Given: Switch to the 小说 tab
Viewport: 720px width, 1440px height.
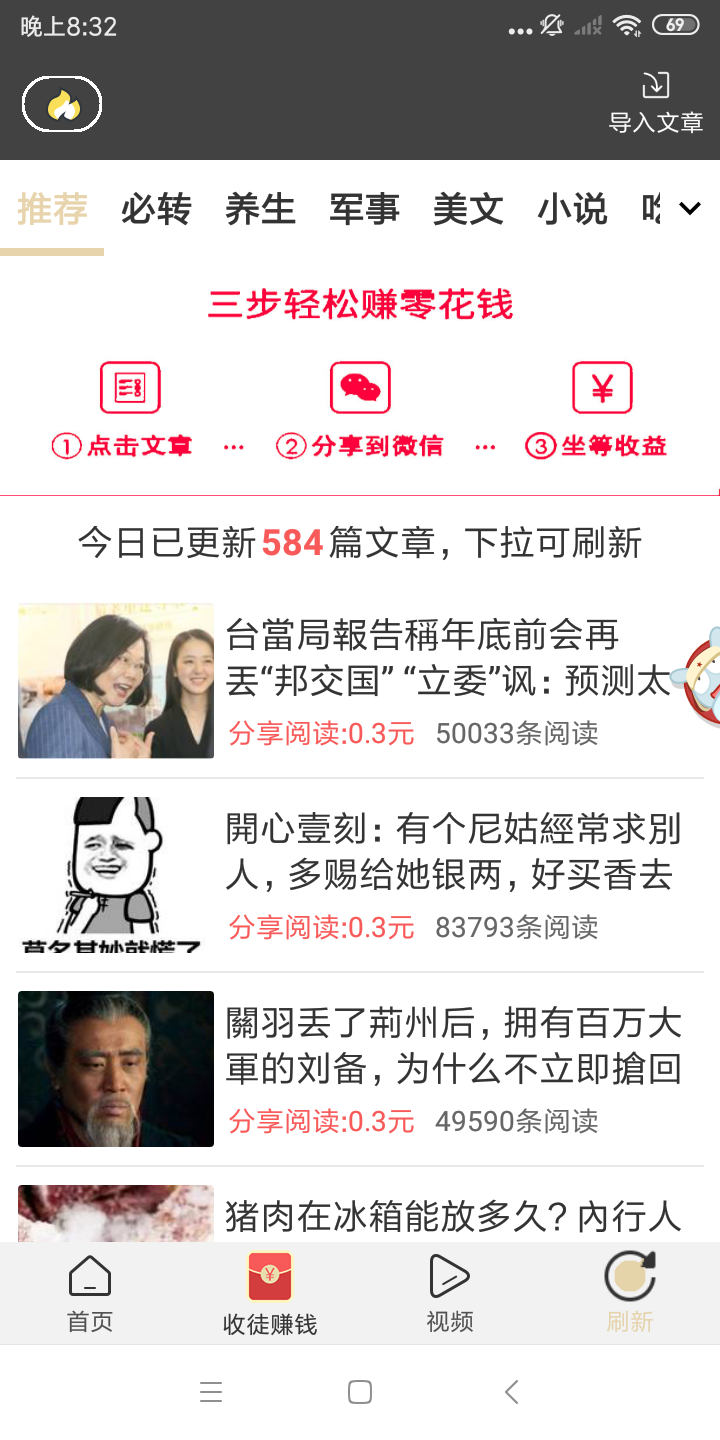Looking at the screenshot, I should coord(572,210).
